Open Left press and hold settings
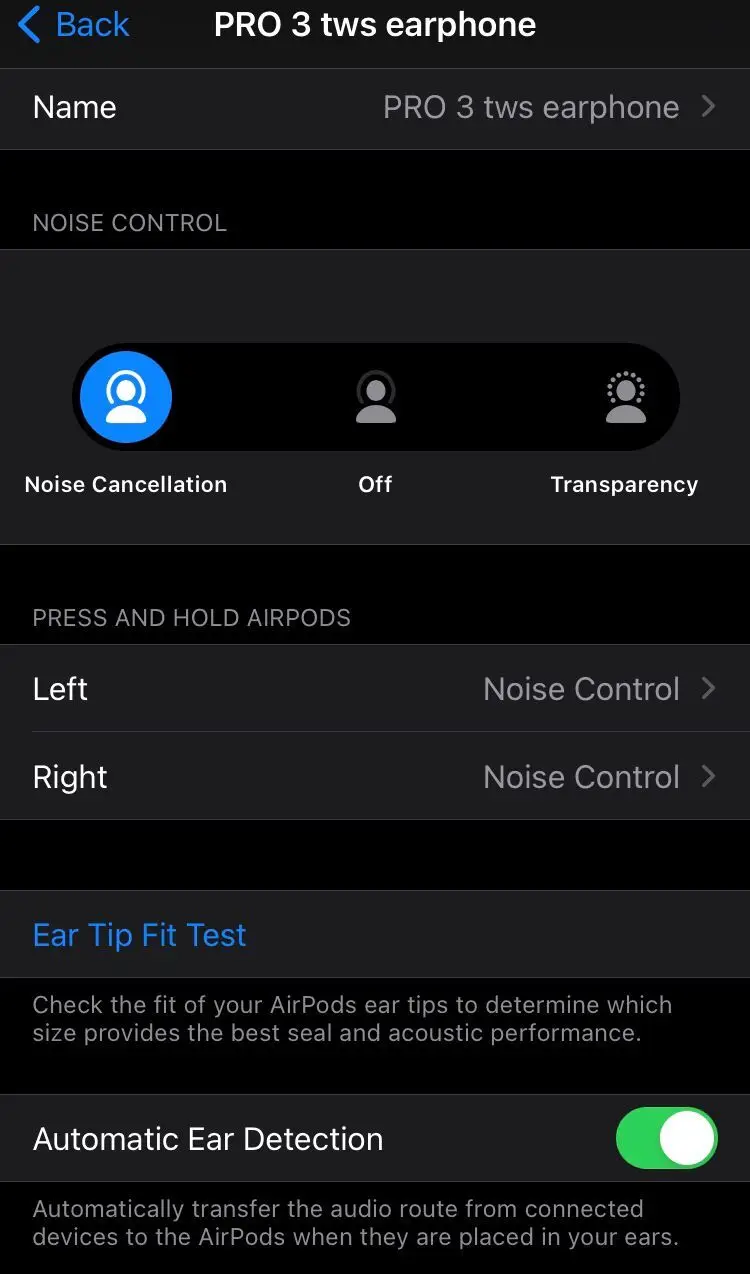 pos(375,689)
